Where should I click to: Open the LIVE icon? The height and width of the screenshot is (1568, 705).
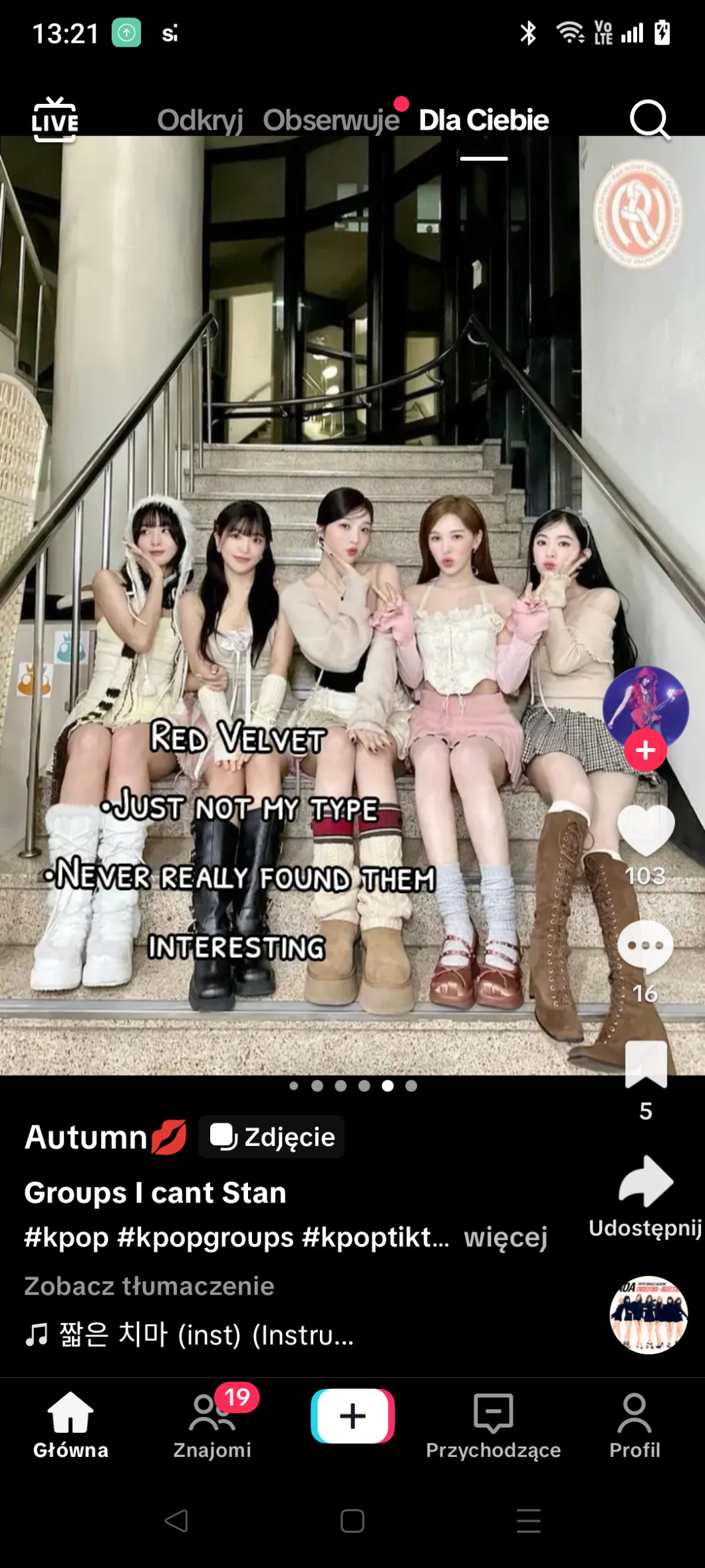55,120
